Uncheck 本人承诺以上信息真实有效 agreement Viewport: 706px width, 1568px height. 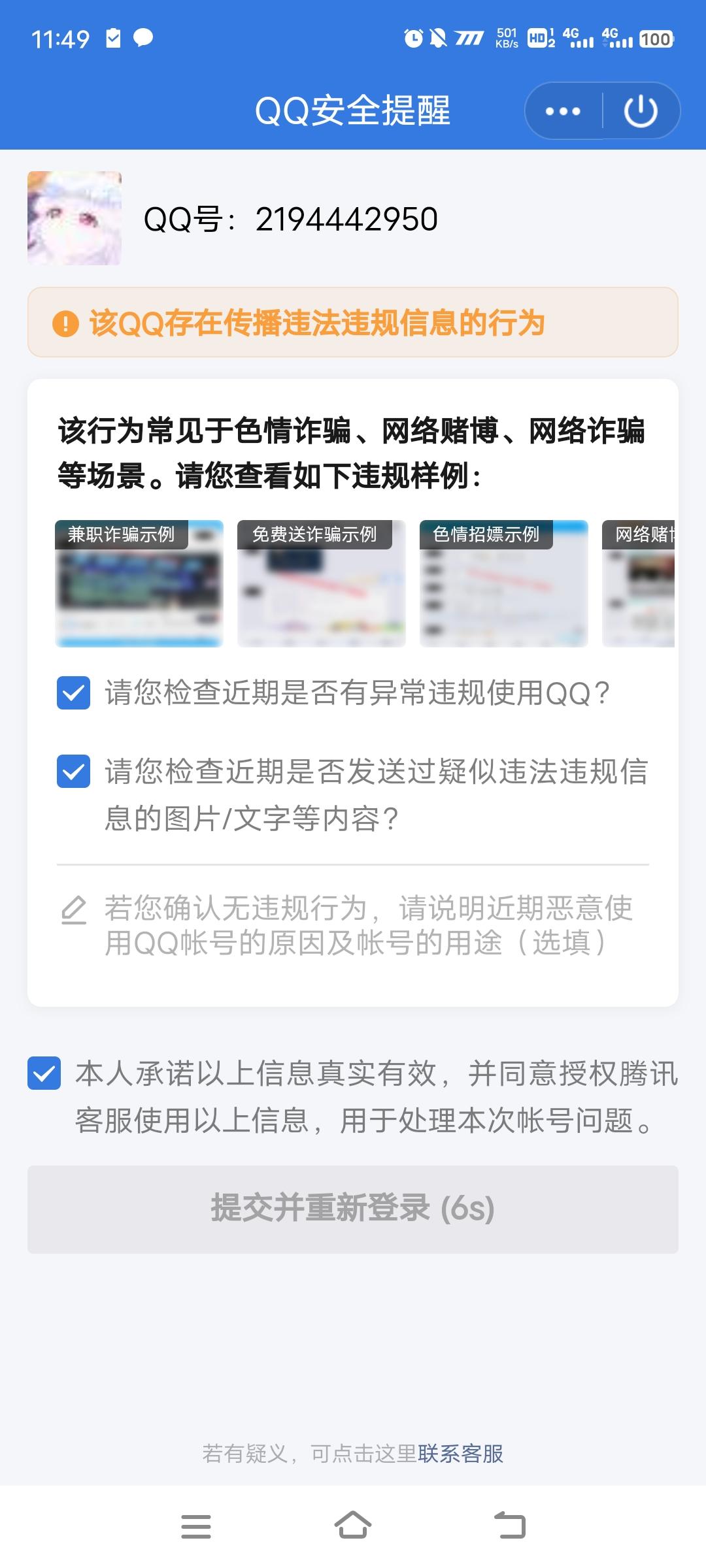[x=44, y=1073]
